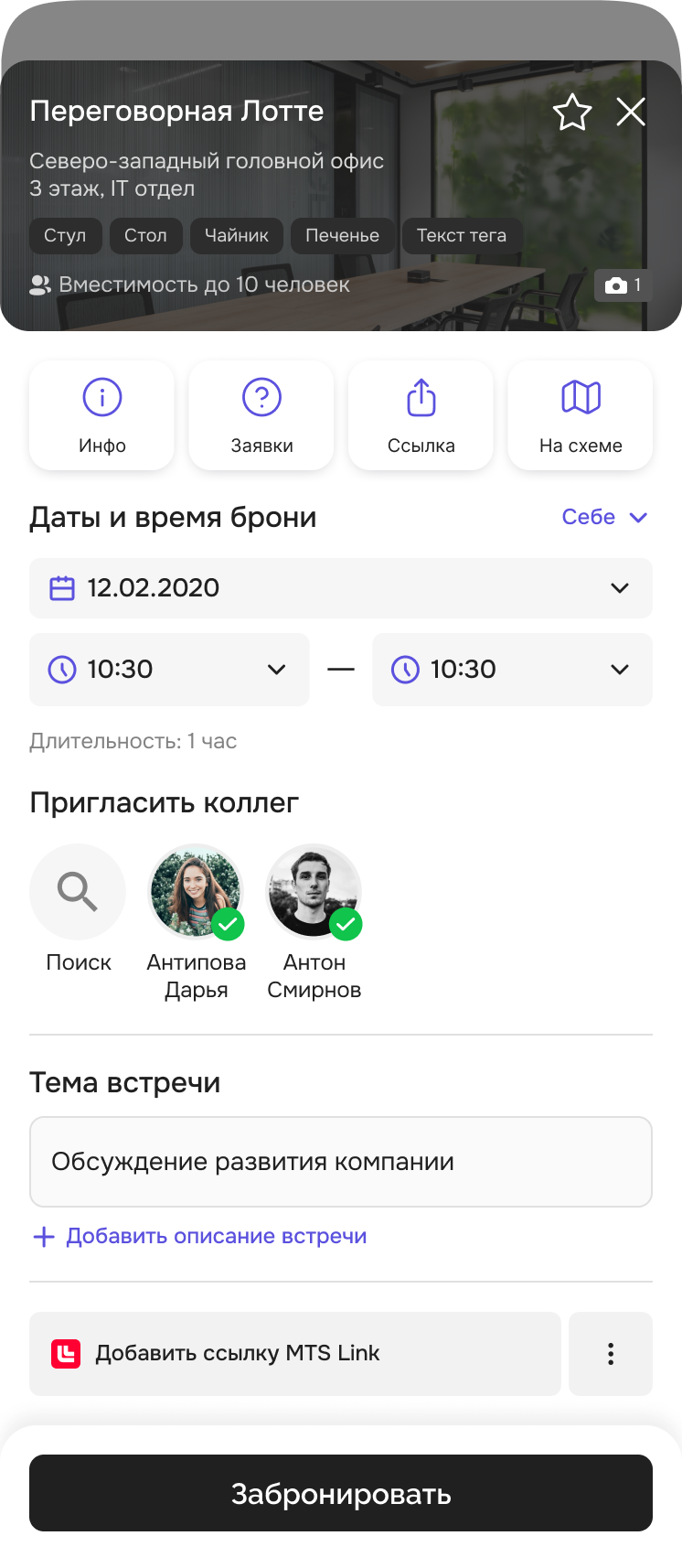Search for colleagues to invite
The image size is (682, 1568).
(x=78, y=892)
